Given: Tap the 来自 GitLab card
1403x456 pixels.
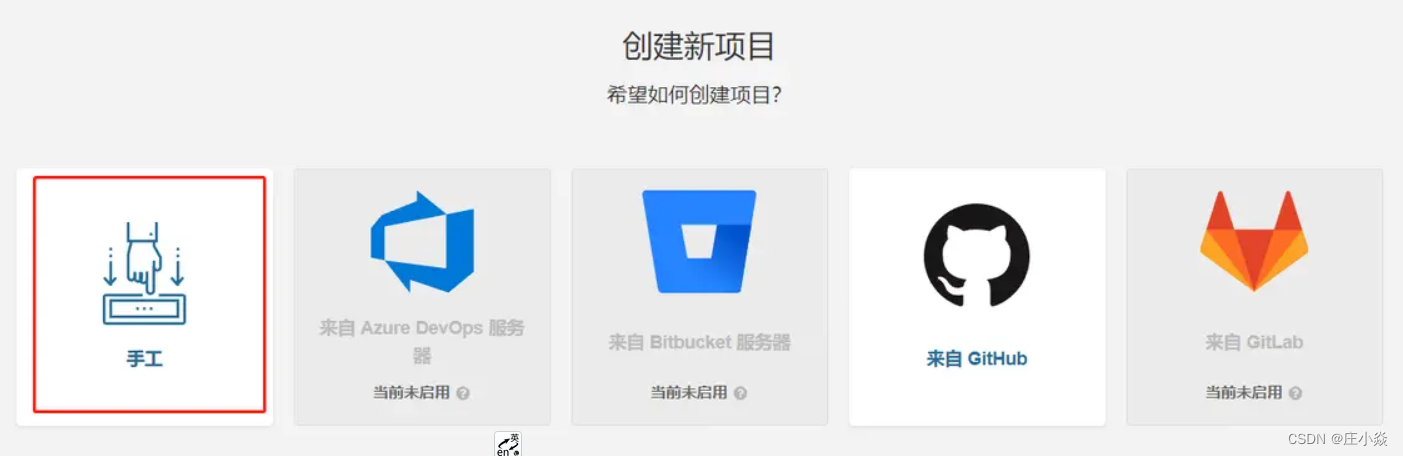Looking at the screenshot, I should (1254, 296).
